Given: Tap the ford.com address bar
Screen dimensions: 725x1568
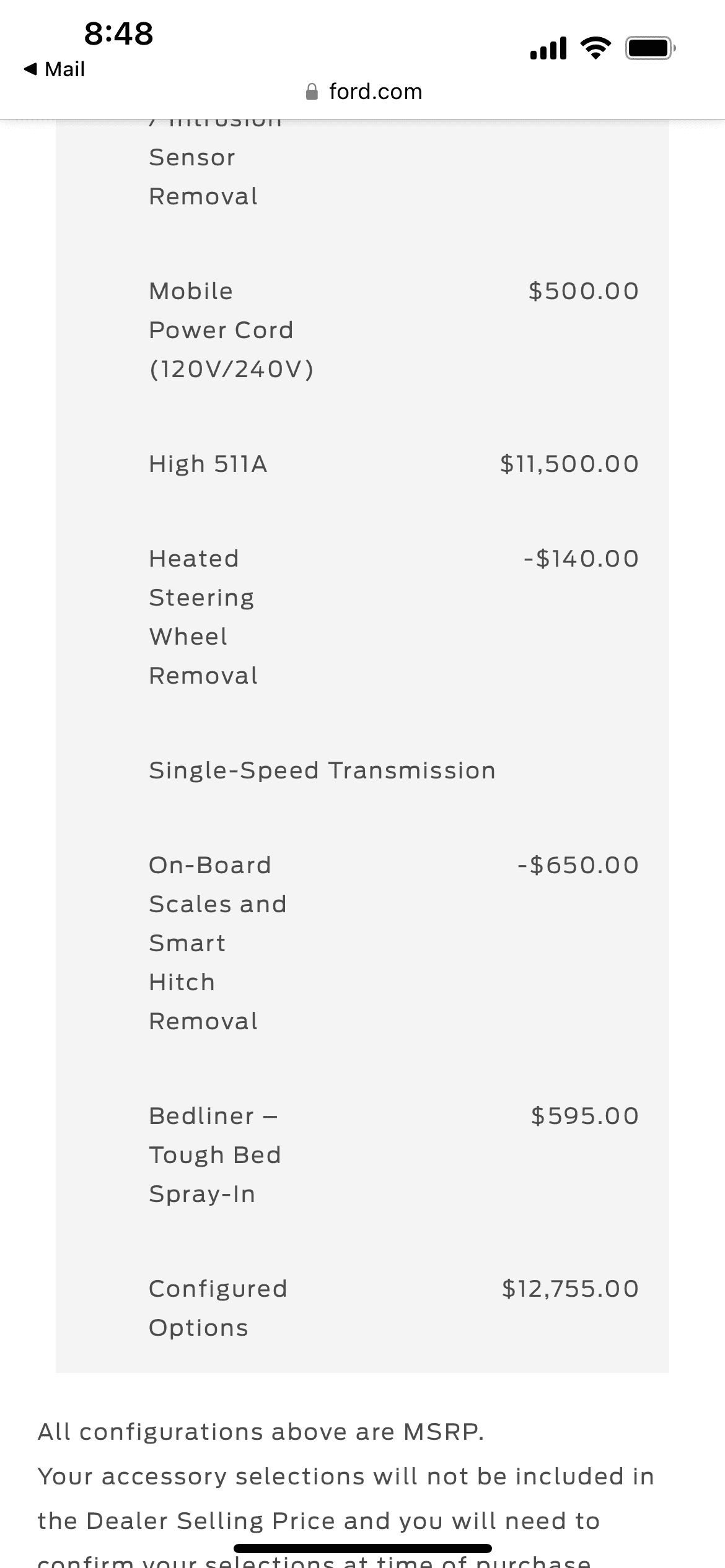Looking at the screenshot, I should 364,92.
